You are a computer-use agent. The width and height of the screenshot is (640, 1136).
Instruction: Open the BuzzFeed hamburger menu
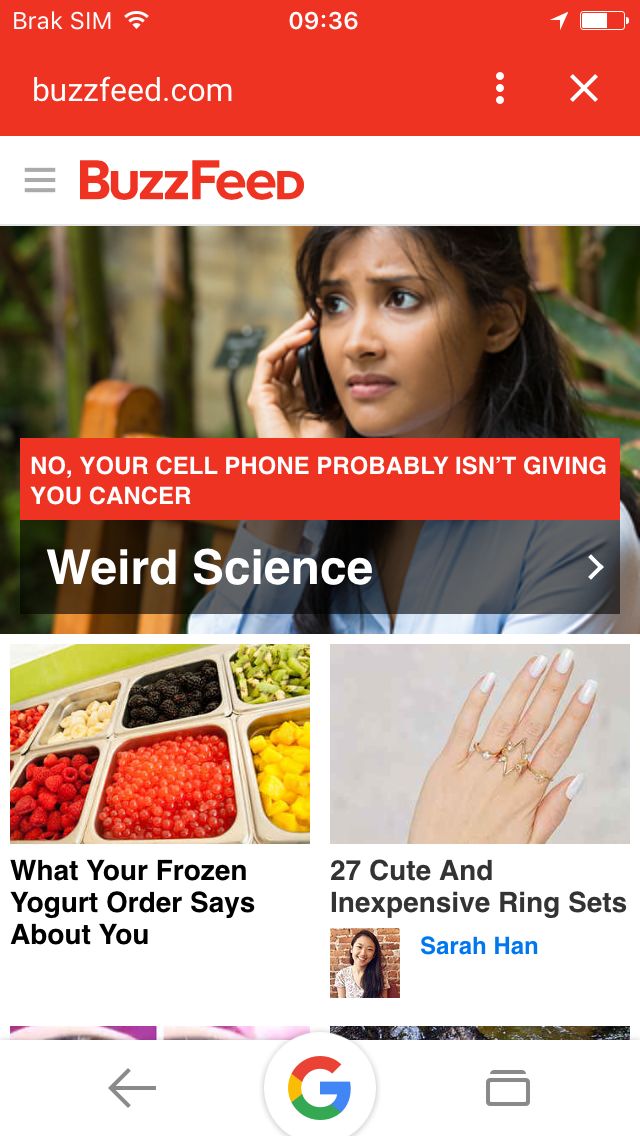[40, 181]
